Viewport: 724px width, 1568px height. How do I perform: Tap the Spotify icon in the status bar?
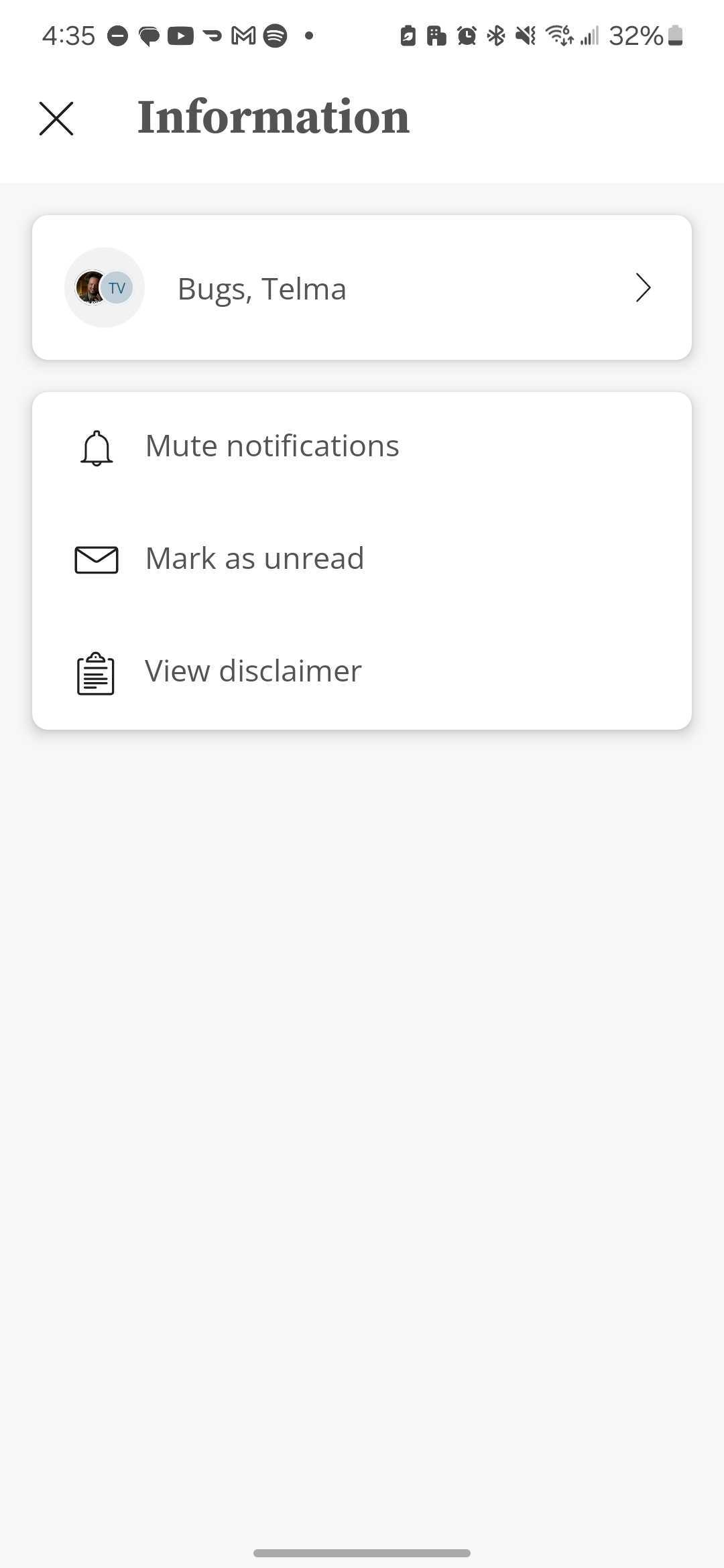tap(276, 36)
